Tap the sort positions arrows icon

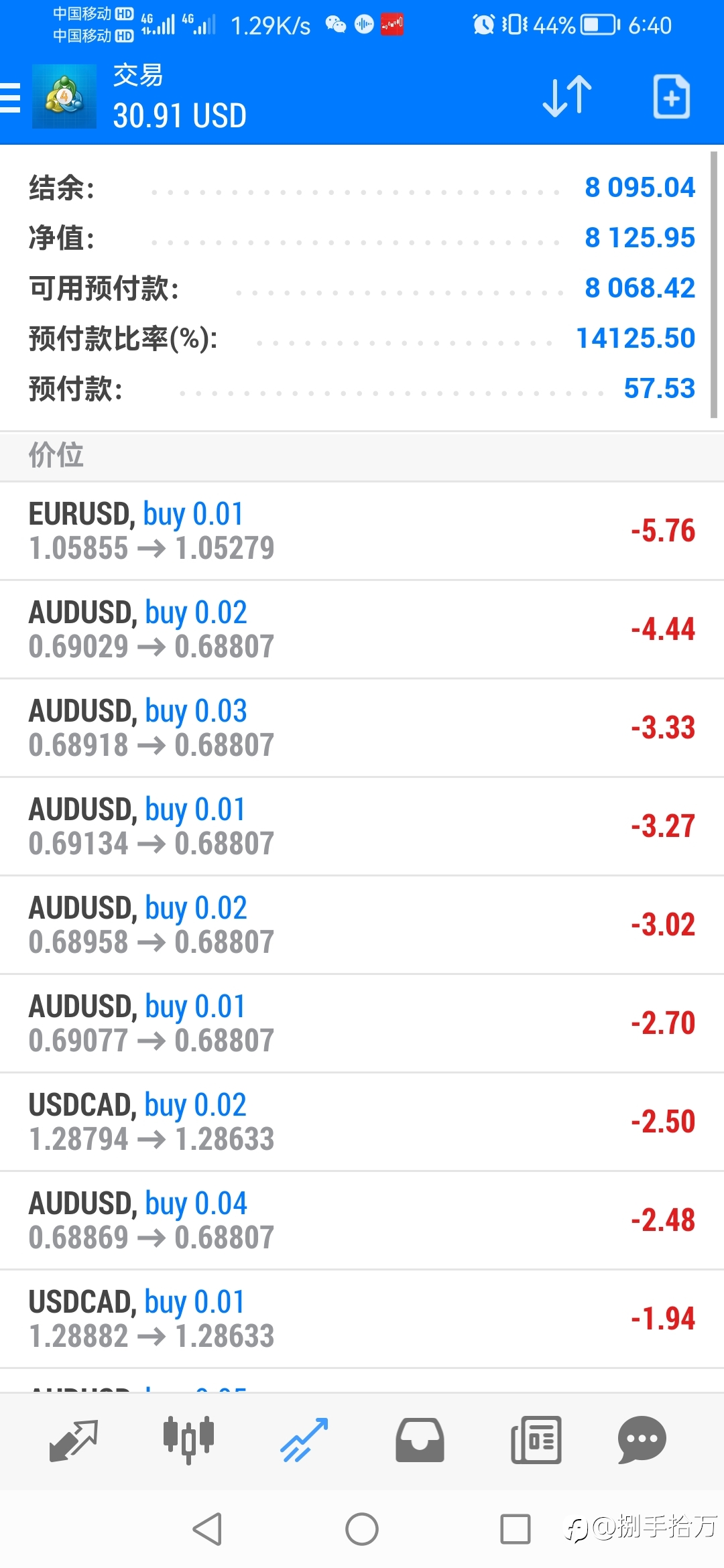[567, 96]
